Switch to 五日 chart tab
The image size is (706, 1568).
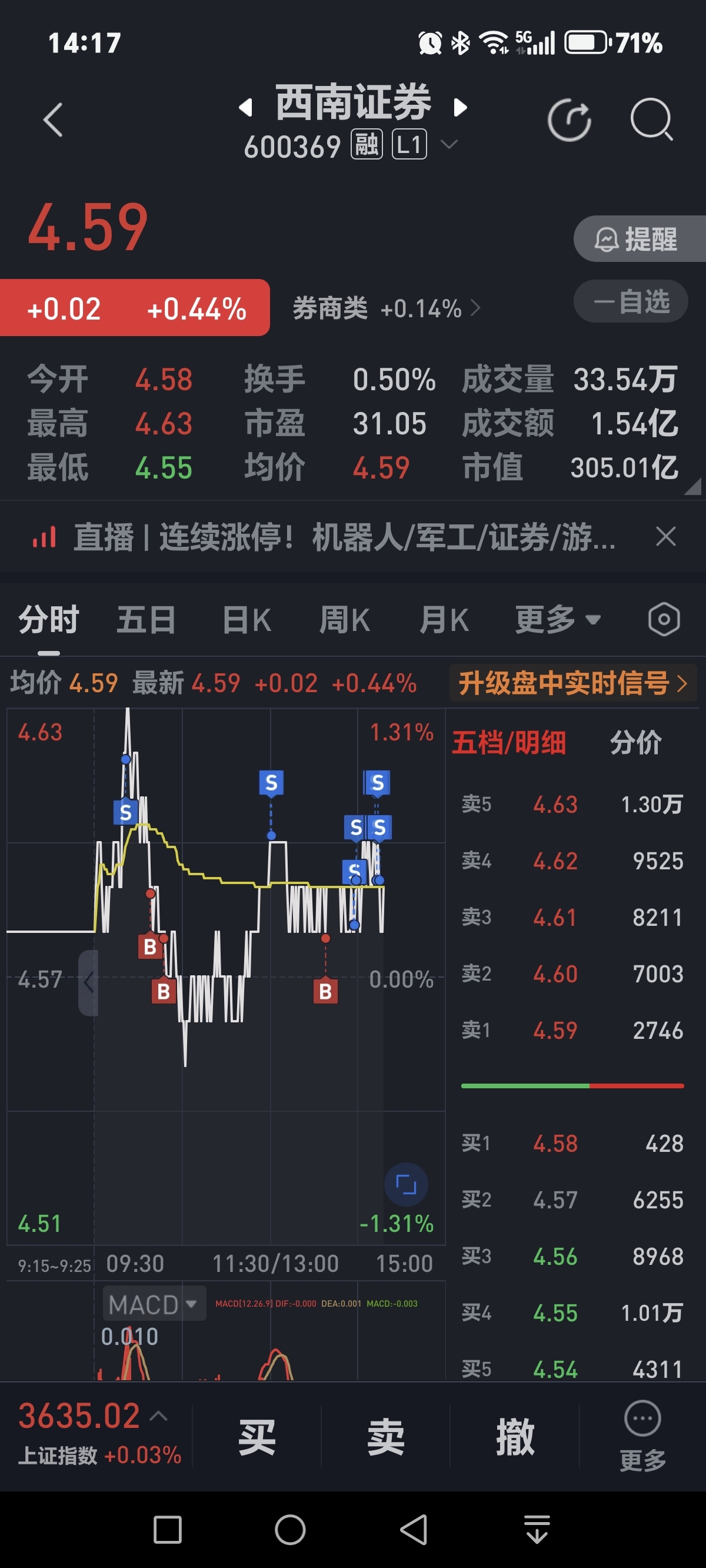(146, 620)
